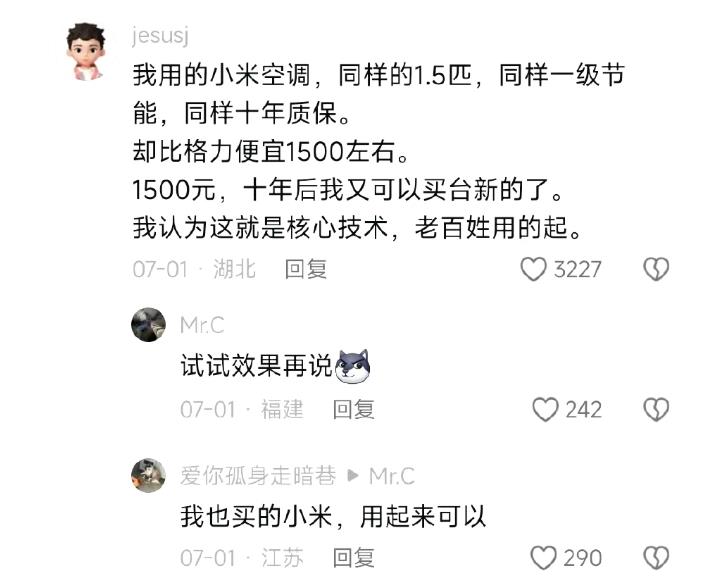708x576 pixels.
Task: View Mr.C's profile via avatar
Action: [148, 325]
